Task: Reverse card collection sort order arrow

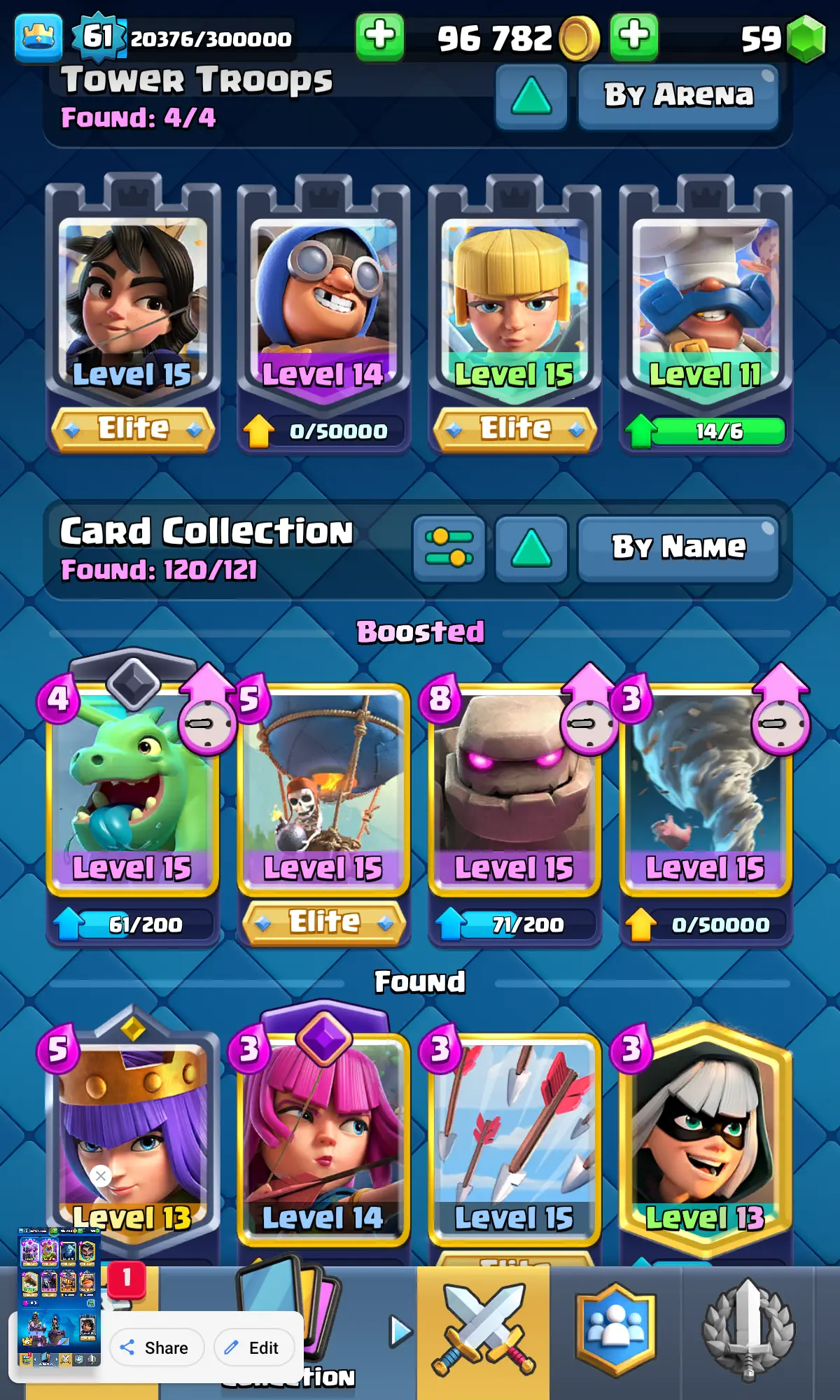Action: tap(531, 548)
